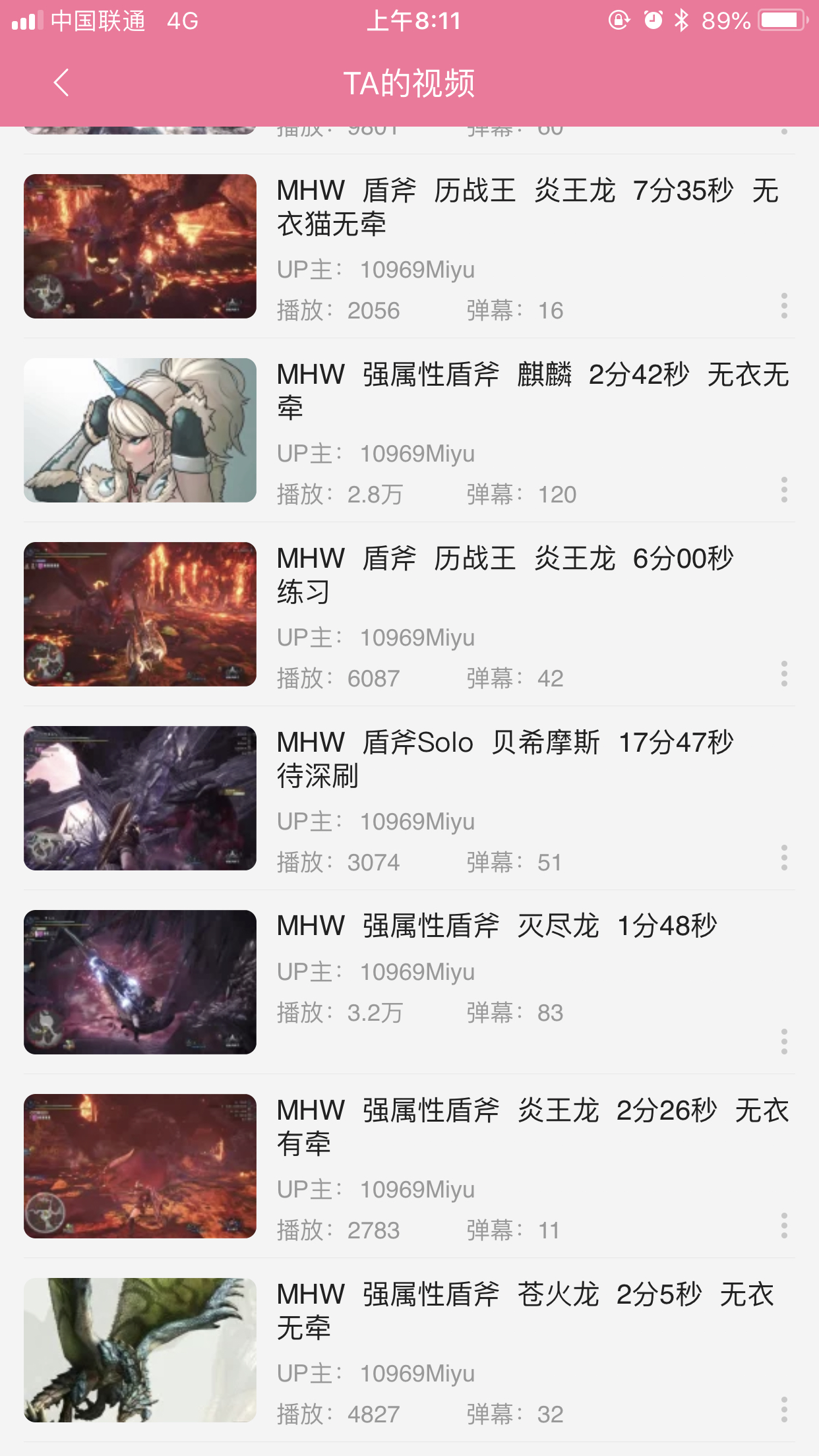Tap overflow dots on 苍火龙 2分5秒 video
Screen dimensions: 819x1456
point(783,1410)
